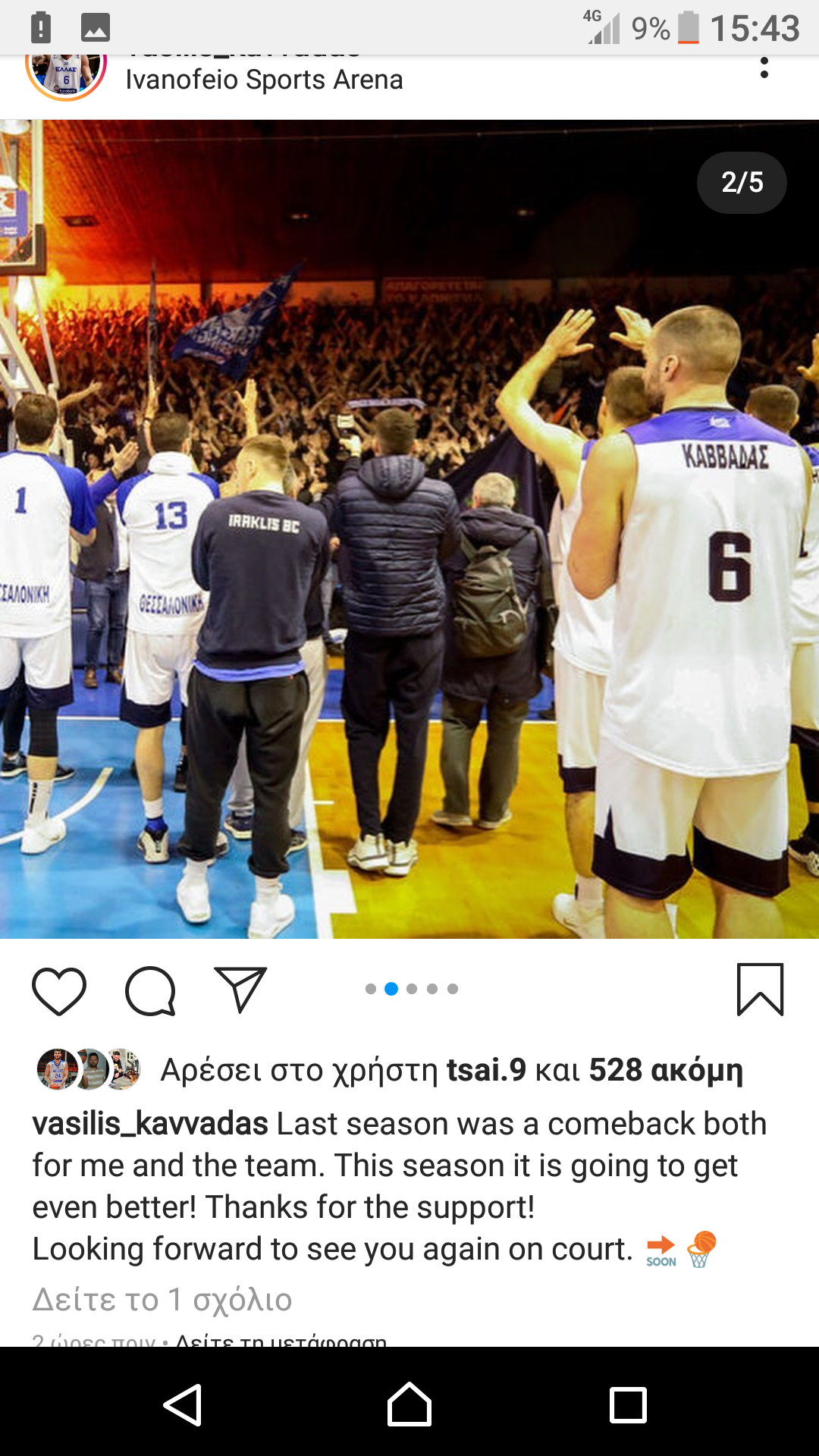Open the comment bubble icon
Viewport: 819px width, 1456px height.
[x=150, y=991]
